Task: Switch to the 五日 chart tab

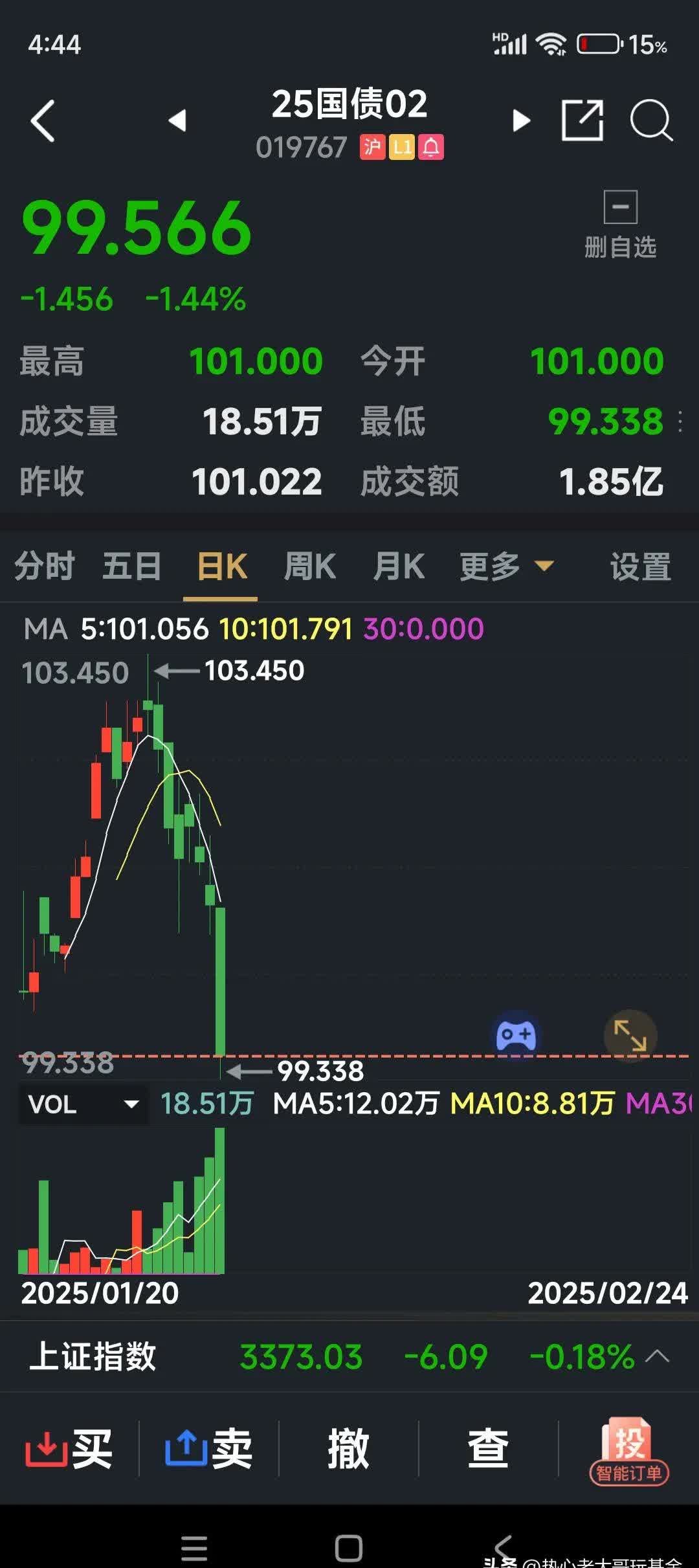Action: point(132,566)
